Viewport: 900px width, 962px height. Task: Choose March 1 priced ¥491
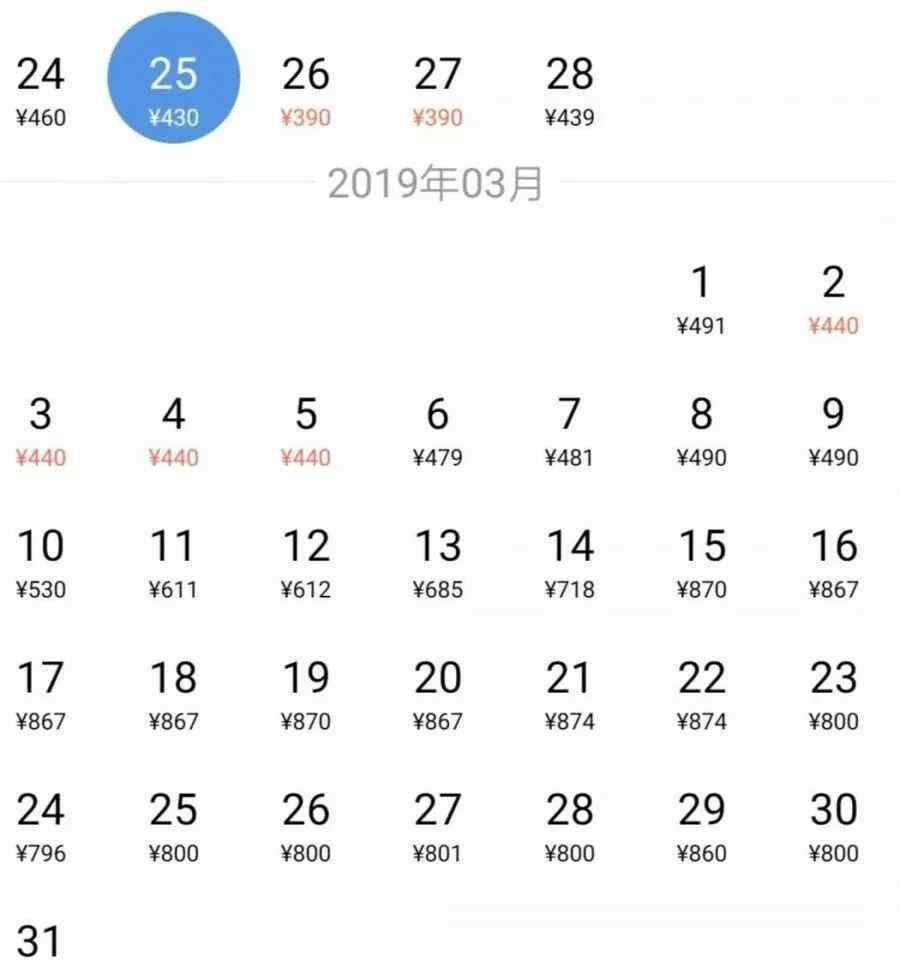(701, 299)
